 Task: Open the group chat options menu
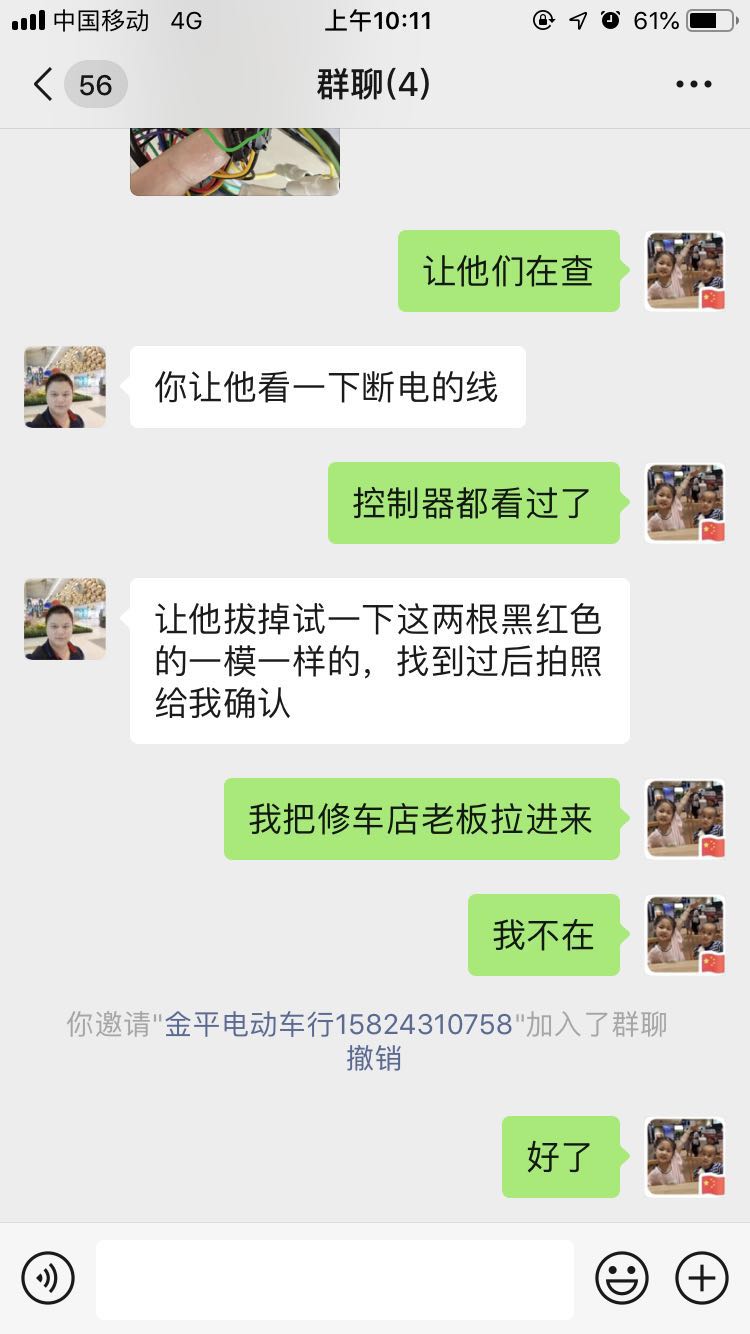point(693,85)
